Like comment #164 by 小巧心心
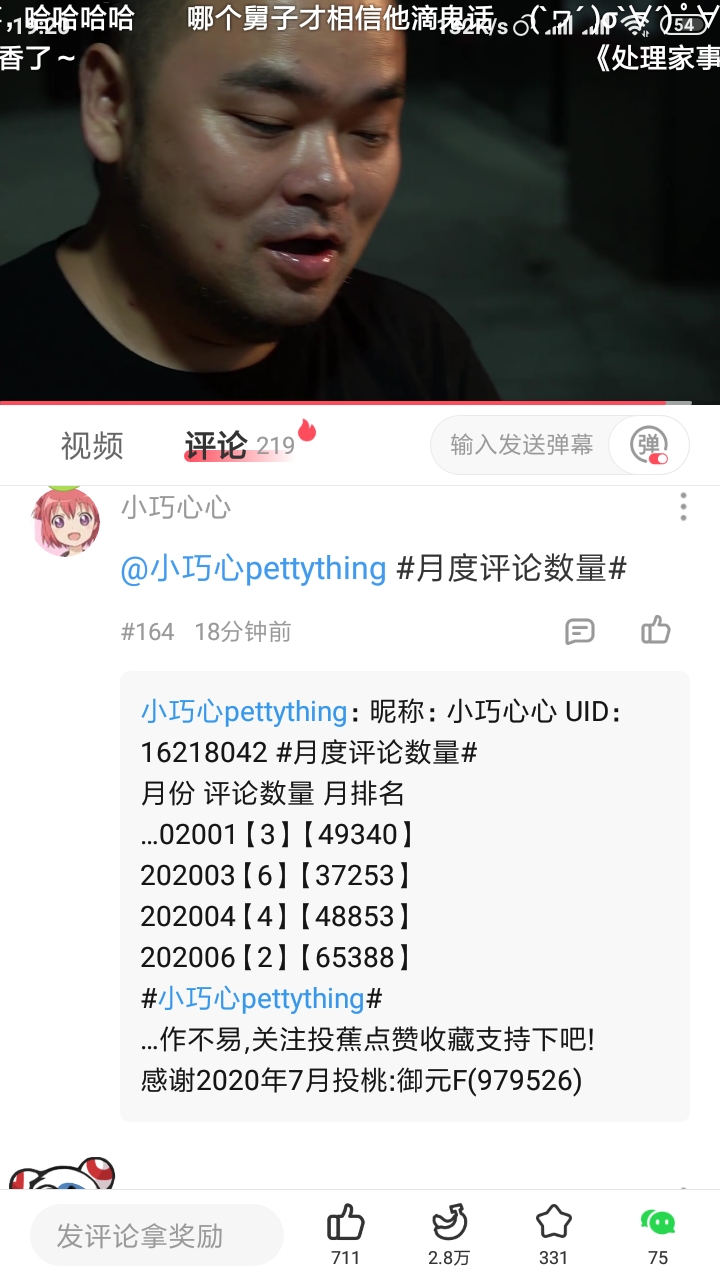The height and width of the screenshot is (1280, 720). coord(656,631)
